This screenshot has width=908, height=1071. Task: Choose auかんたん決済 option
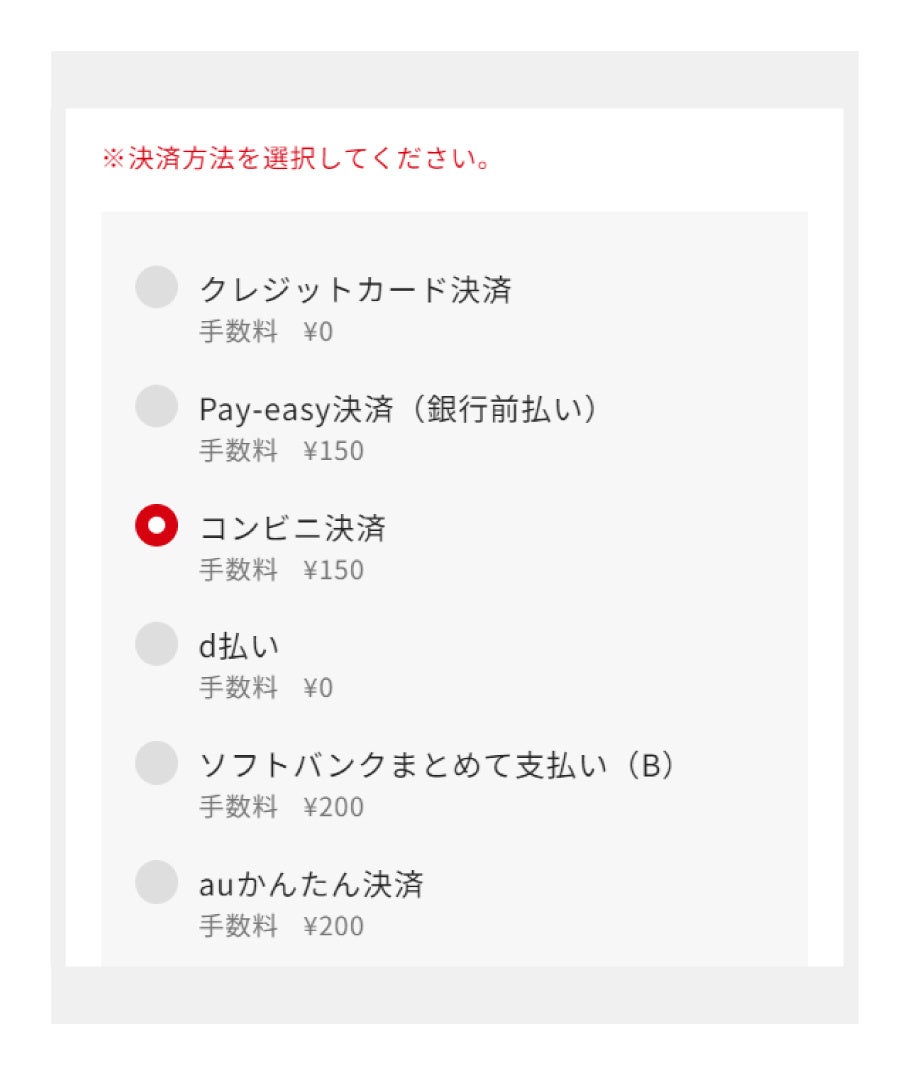[x=156, y=882]
